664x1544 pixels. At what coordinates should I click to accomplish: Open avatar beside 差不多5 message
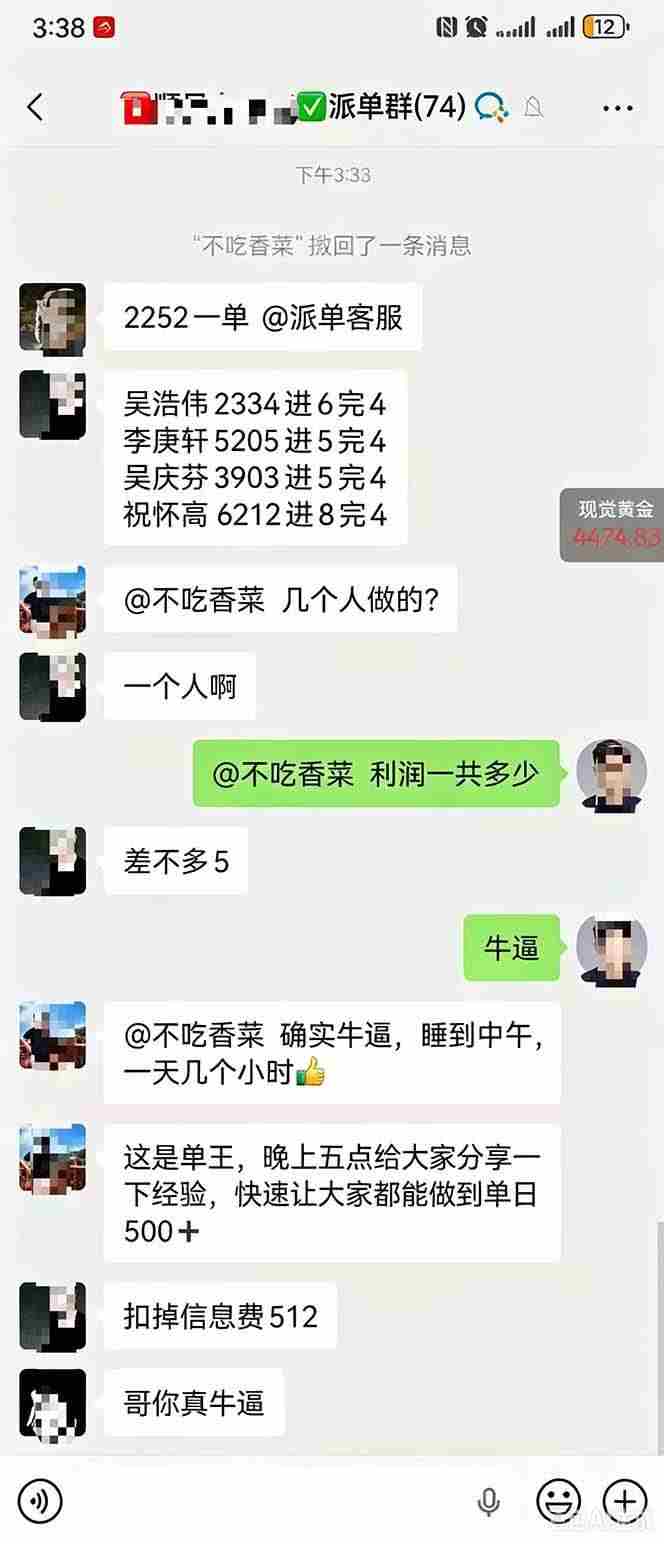pos(53,861)
